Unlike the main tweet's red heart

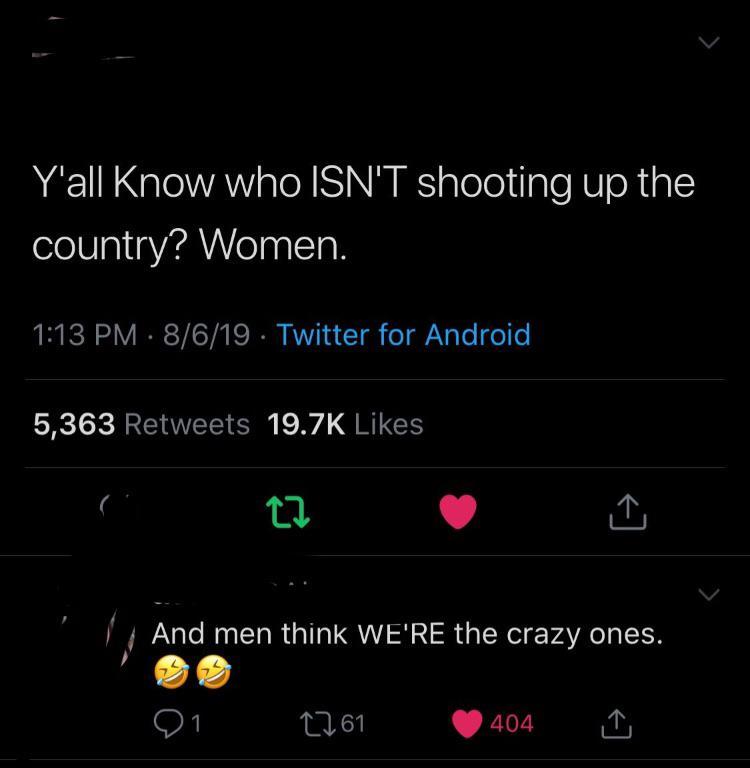tap(458, 512)
